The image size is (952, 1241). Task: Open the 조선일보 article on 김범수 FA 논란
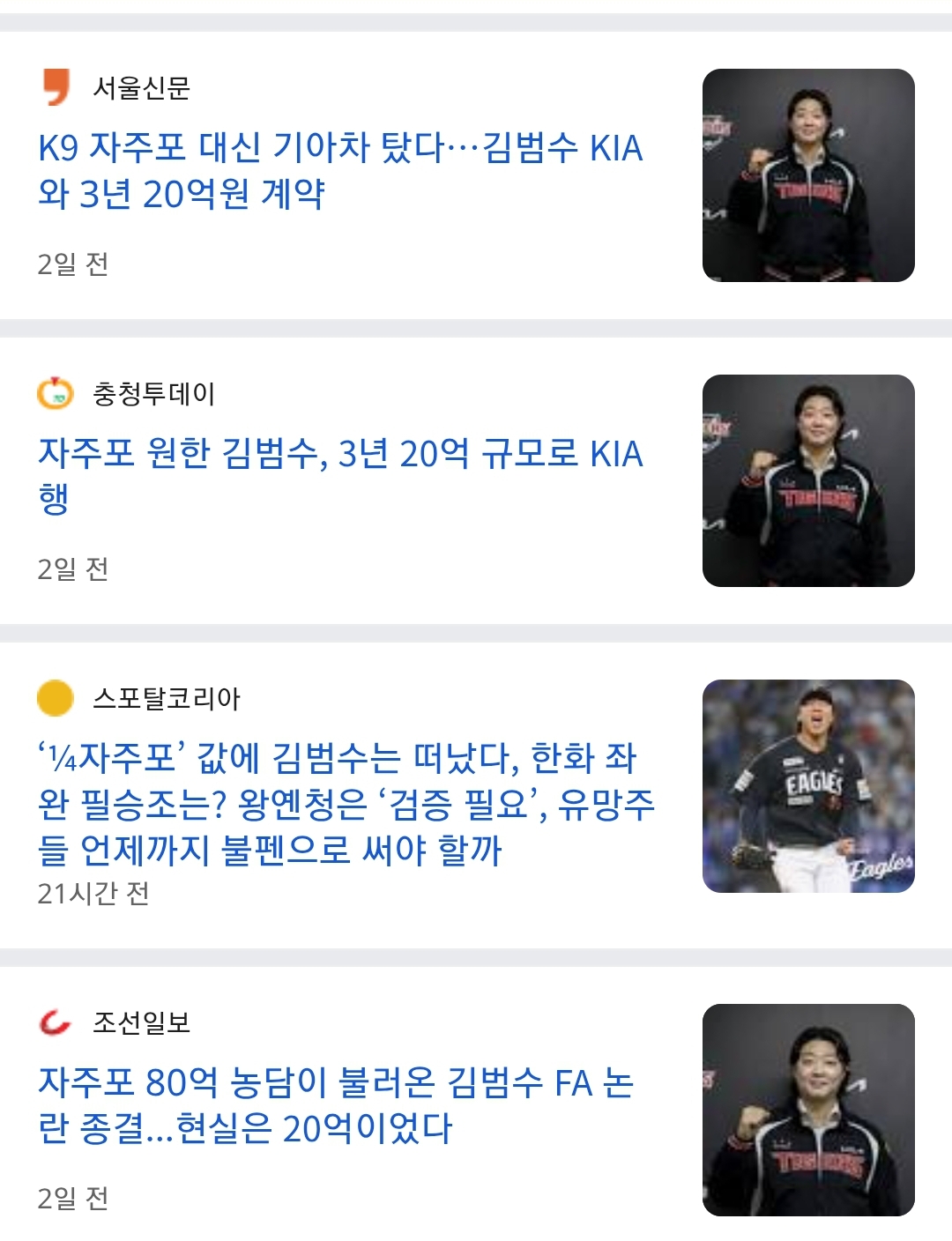(x=335, y=1105)
